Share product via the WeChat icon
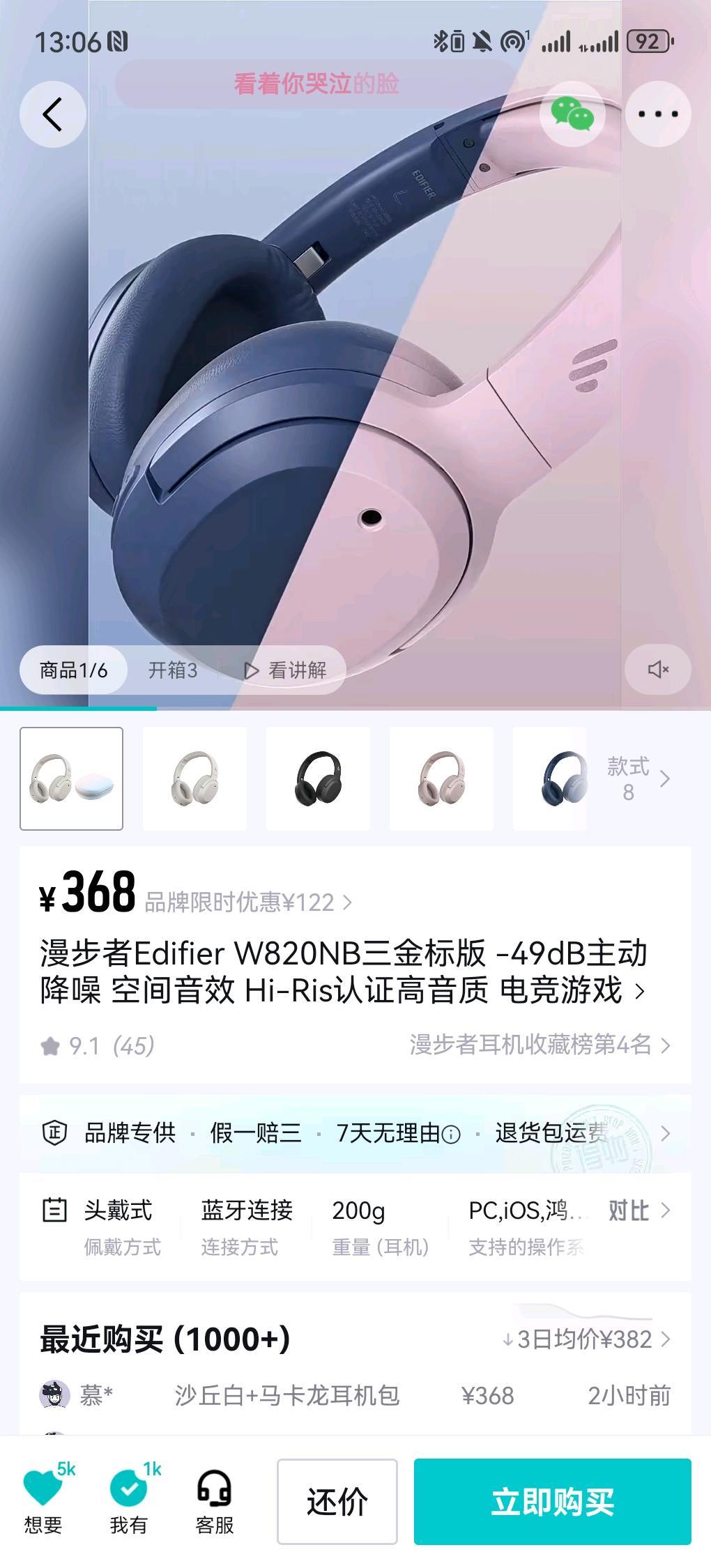The height and width of the screenshot is (1568, 711). 572,114
